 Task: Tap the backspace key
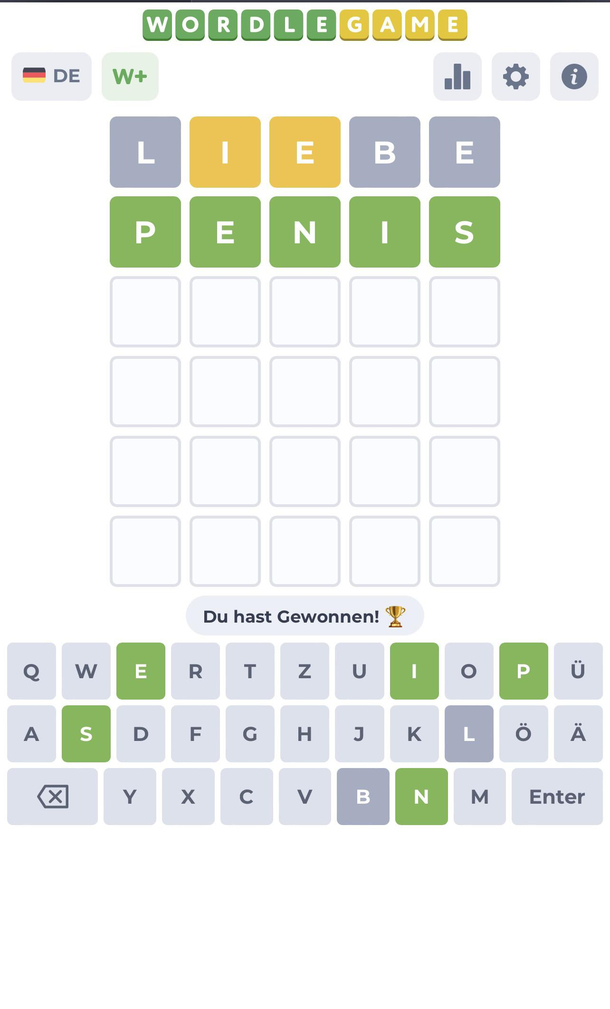click(52, 796)
